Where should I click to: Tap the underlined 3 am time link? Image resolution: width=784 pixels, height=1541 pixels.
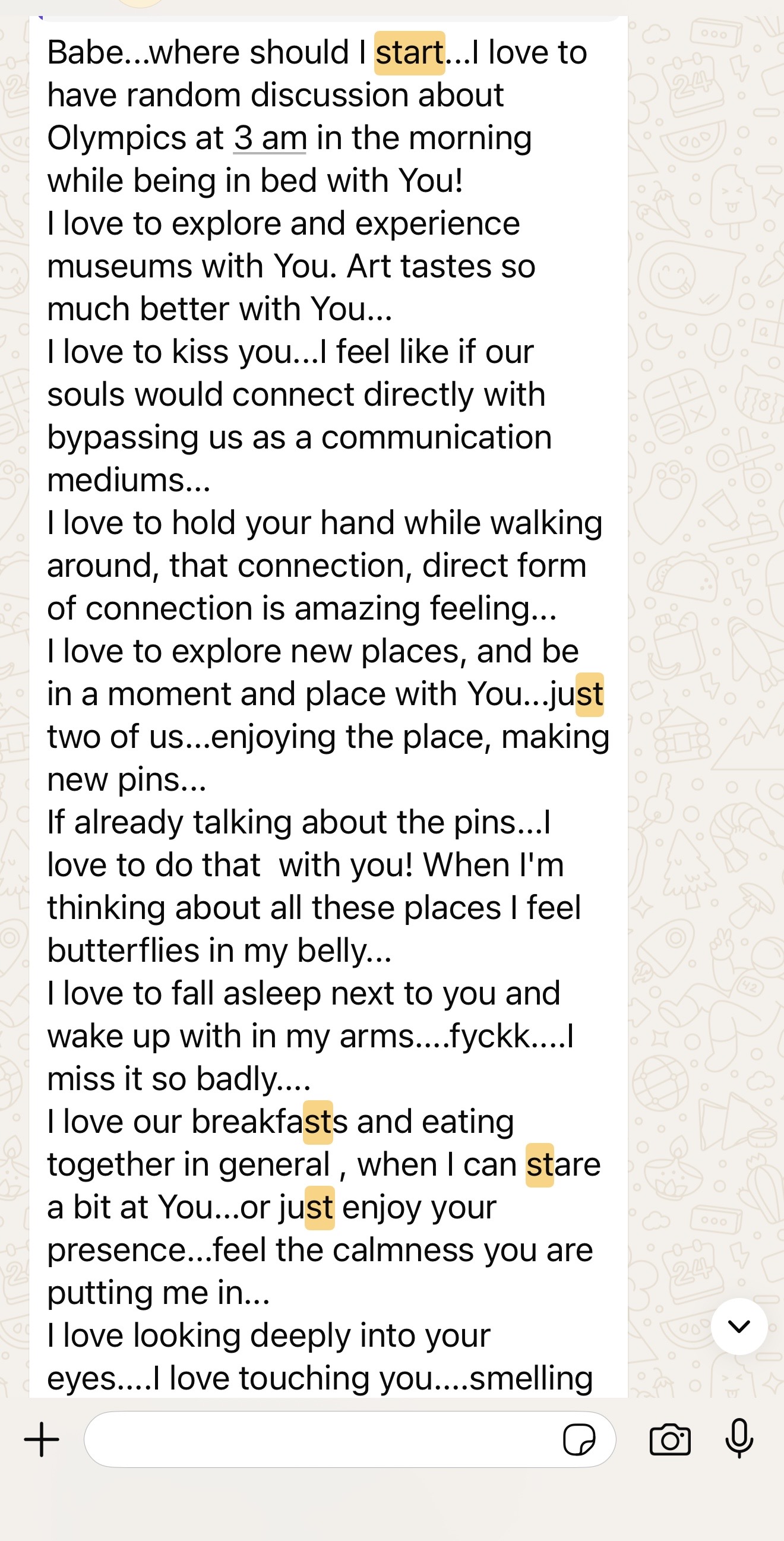[x=270, y=138]
